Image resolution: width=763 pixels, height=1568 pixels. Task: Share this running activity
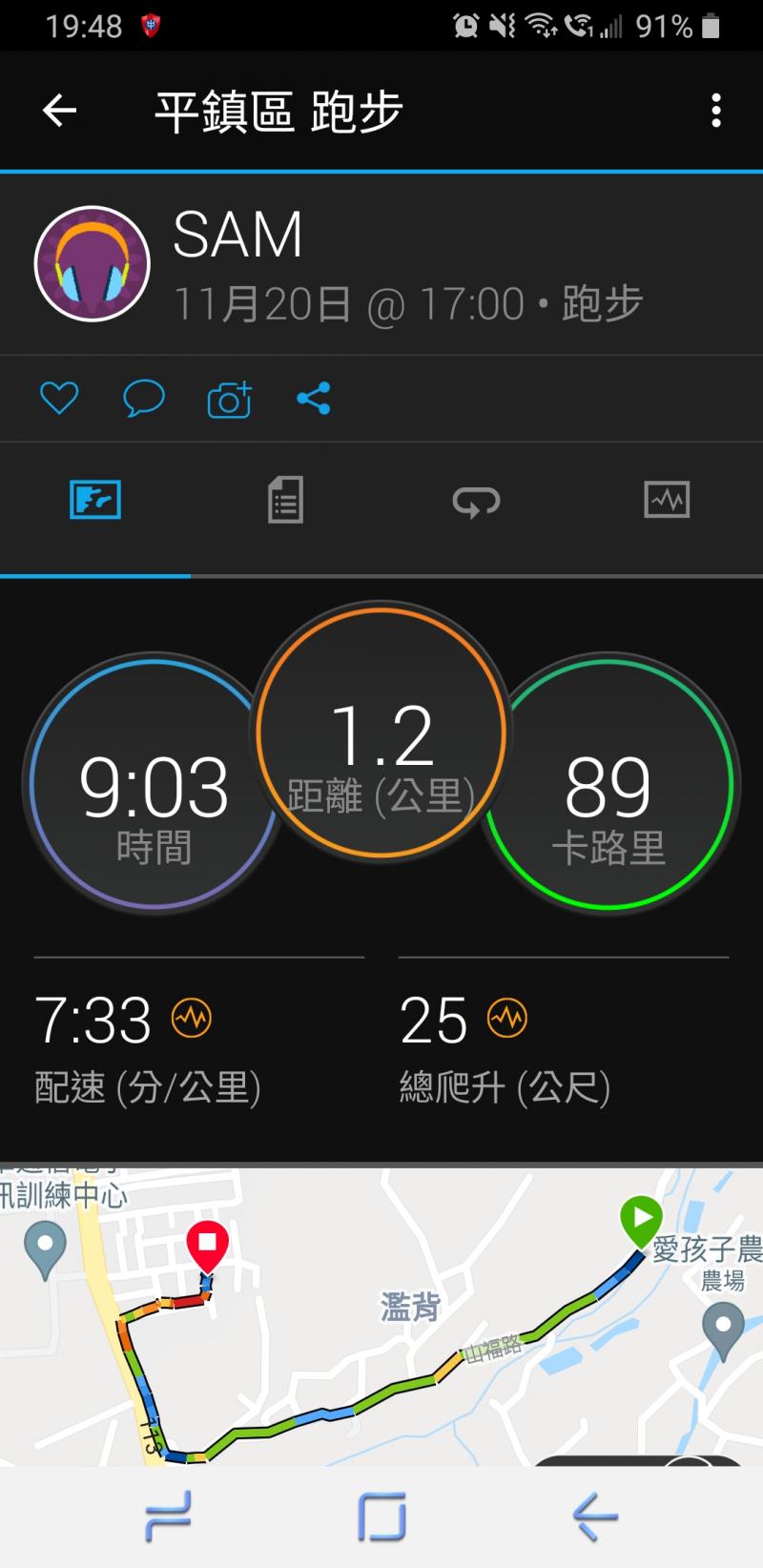[x=314, y=398]
